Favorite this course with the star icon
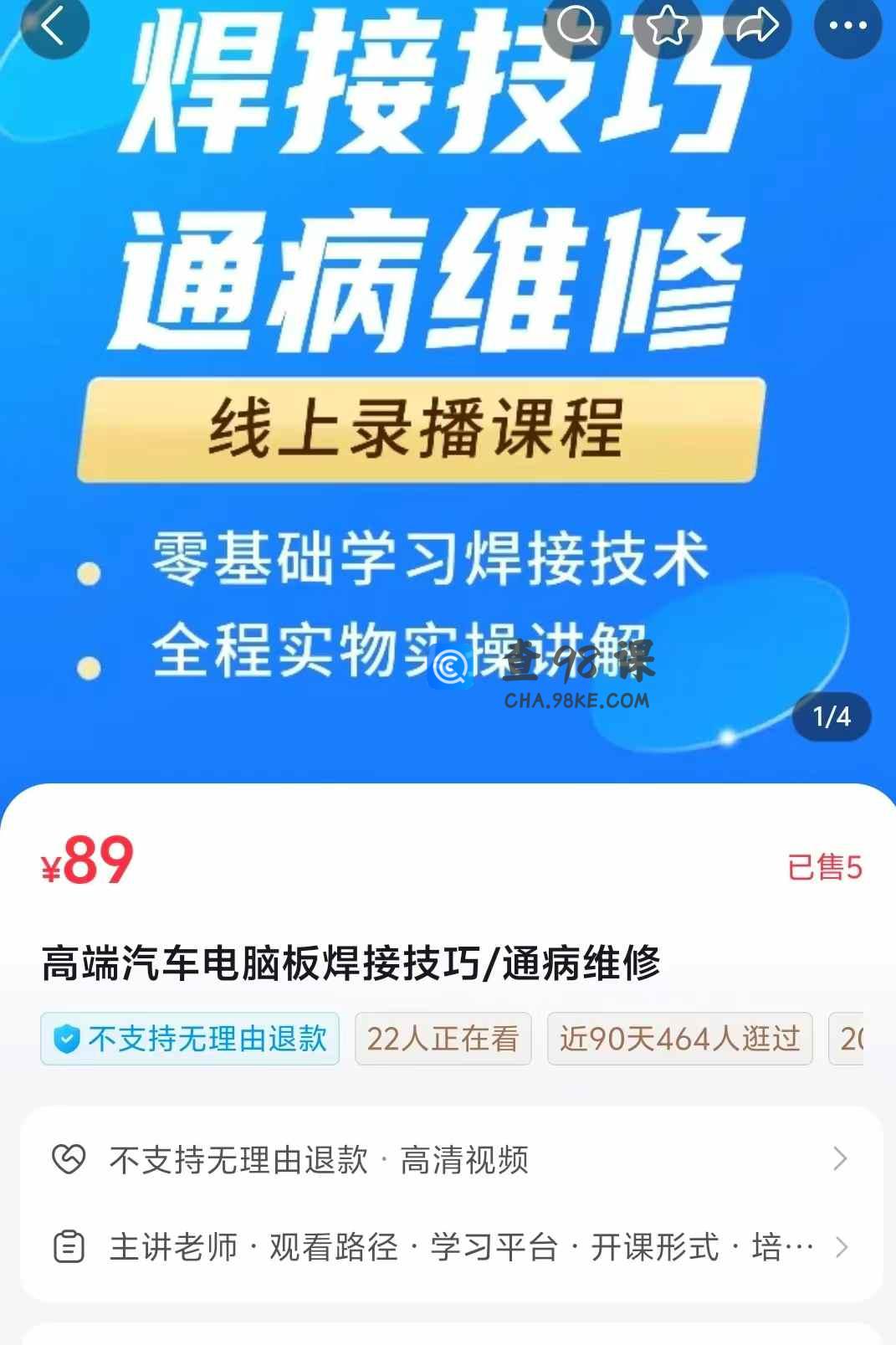 [x=667, y=26]
